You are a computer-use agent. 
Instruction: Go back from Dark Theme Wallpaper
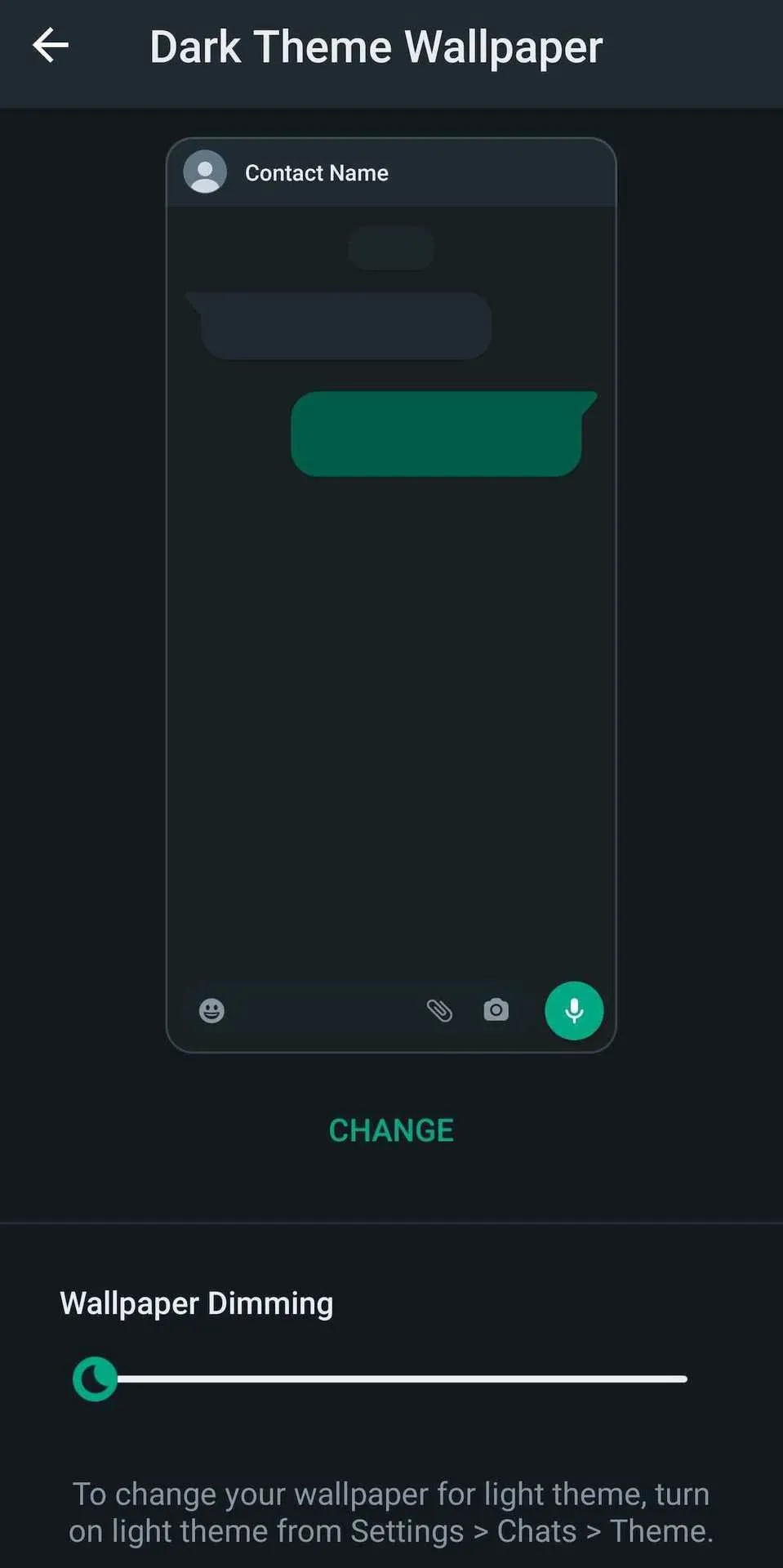pyautogui.click(x=51, y=46)
